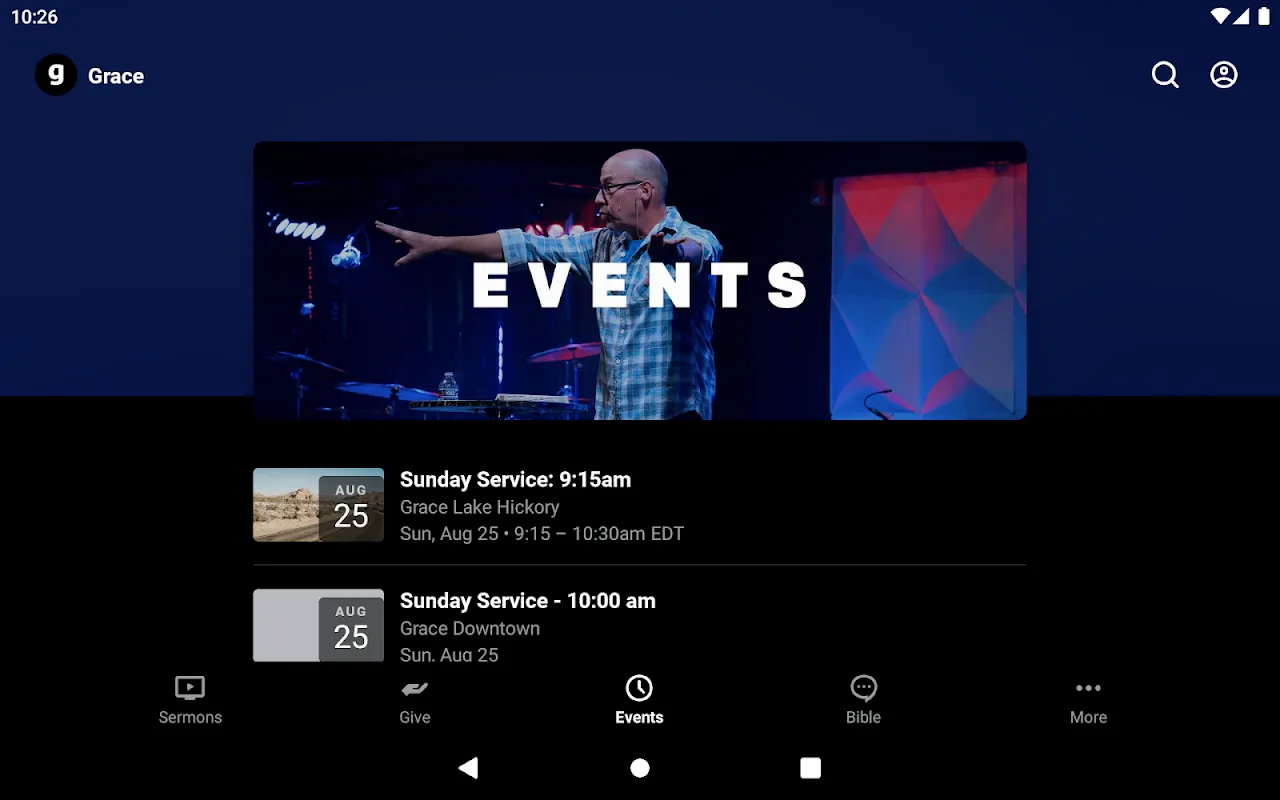Switch to the Sermons tab

[190, 700]
